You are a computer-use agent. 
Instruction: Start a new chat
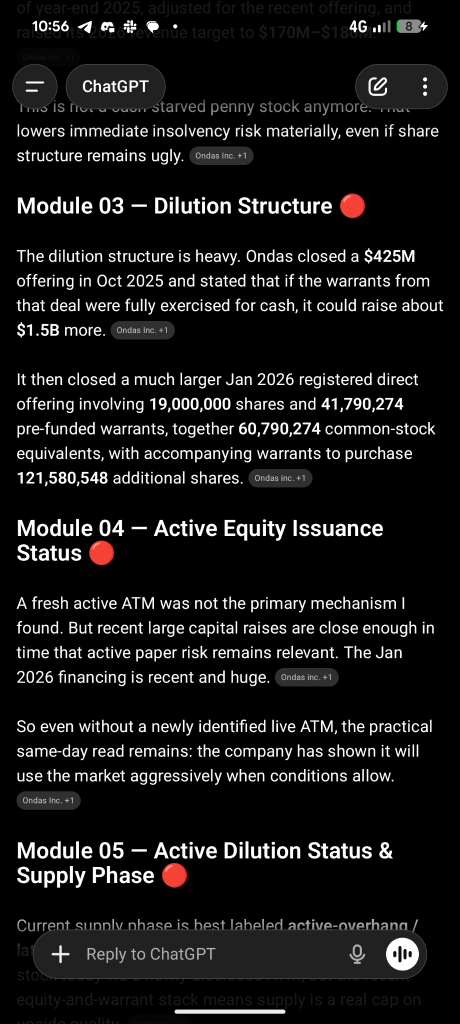[x=378, y=86]
